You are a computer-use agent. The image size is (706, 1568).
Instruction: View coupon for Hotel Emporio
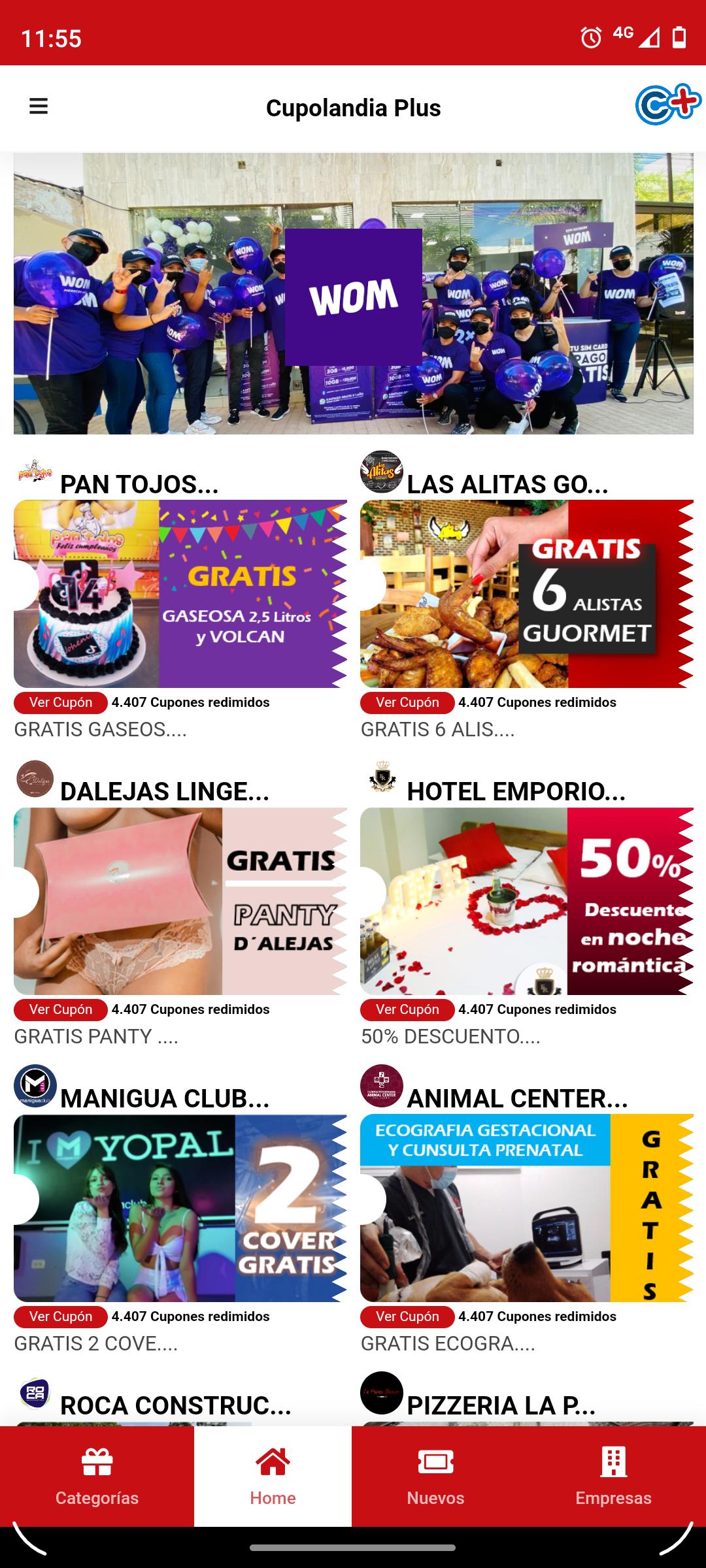(x=407, y=1009)
